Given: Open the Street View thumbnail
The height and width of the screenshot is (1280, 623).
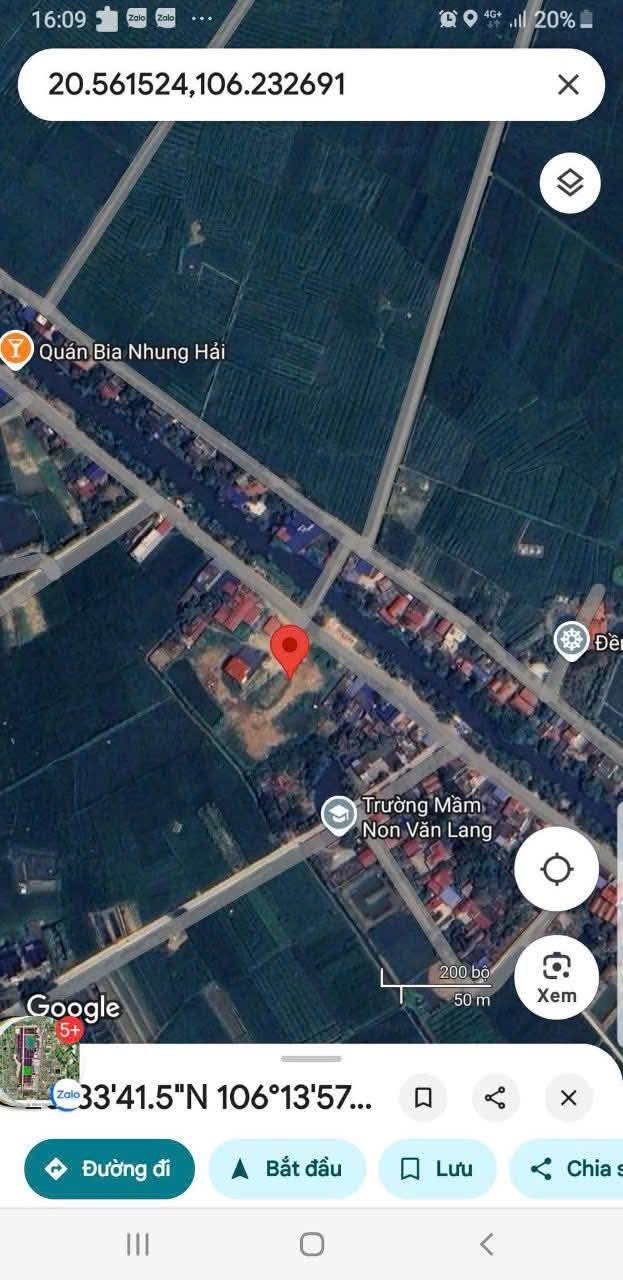Looking at the screenshot, I should pyautogui.click(x=38, y=1062).
